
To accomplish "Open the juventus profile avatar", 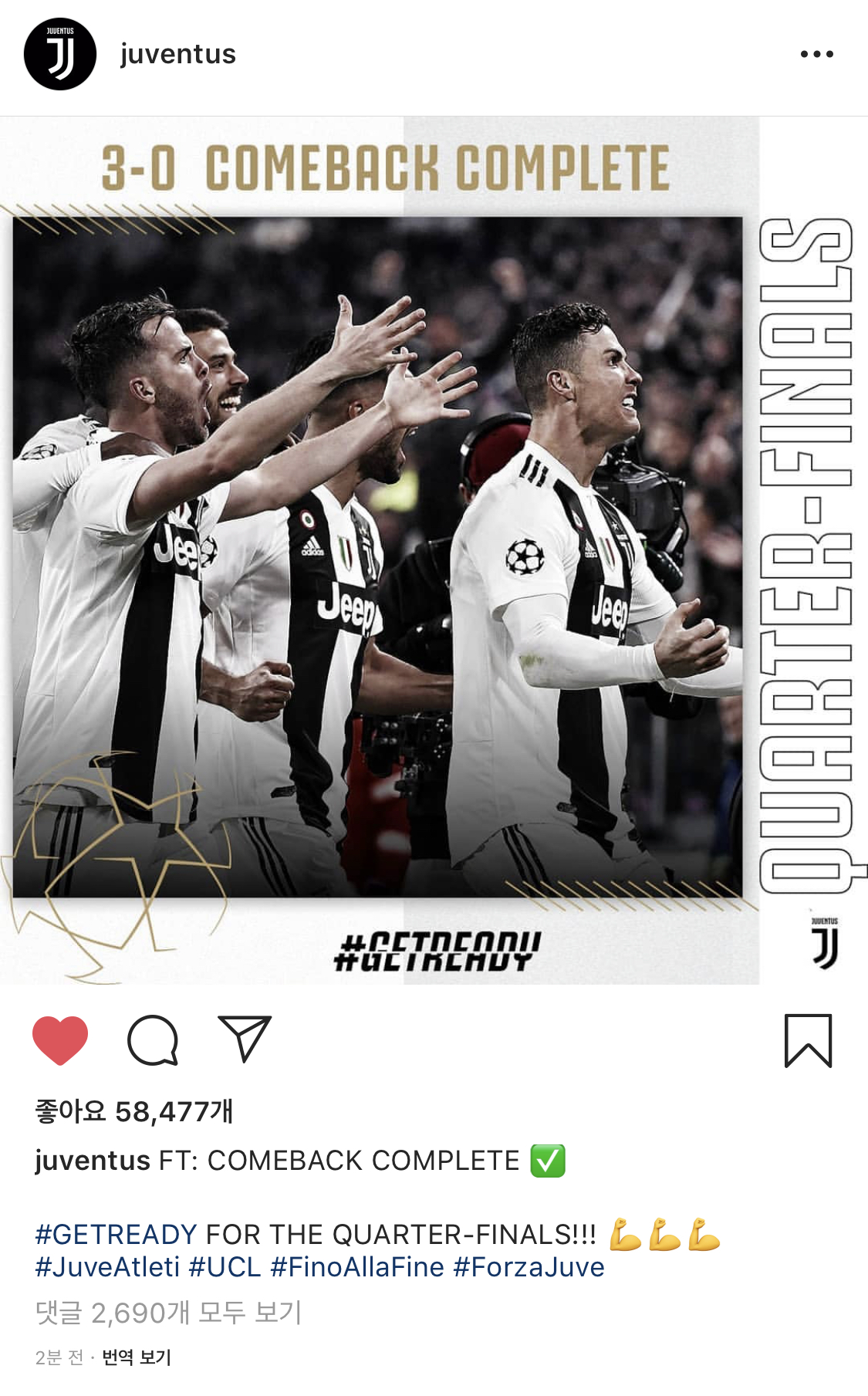I will (x=60, y=54).
